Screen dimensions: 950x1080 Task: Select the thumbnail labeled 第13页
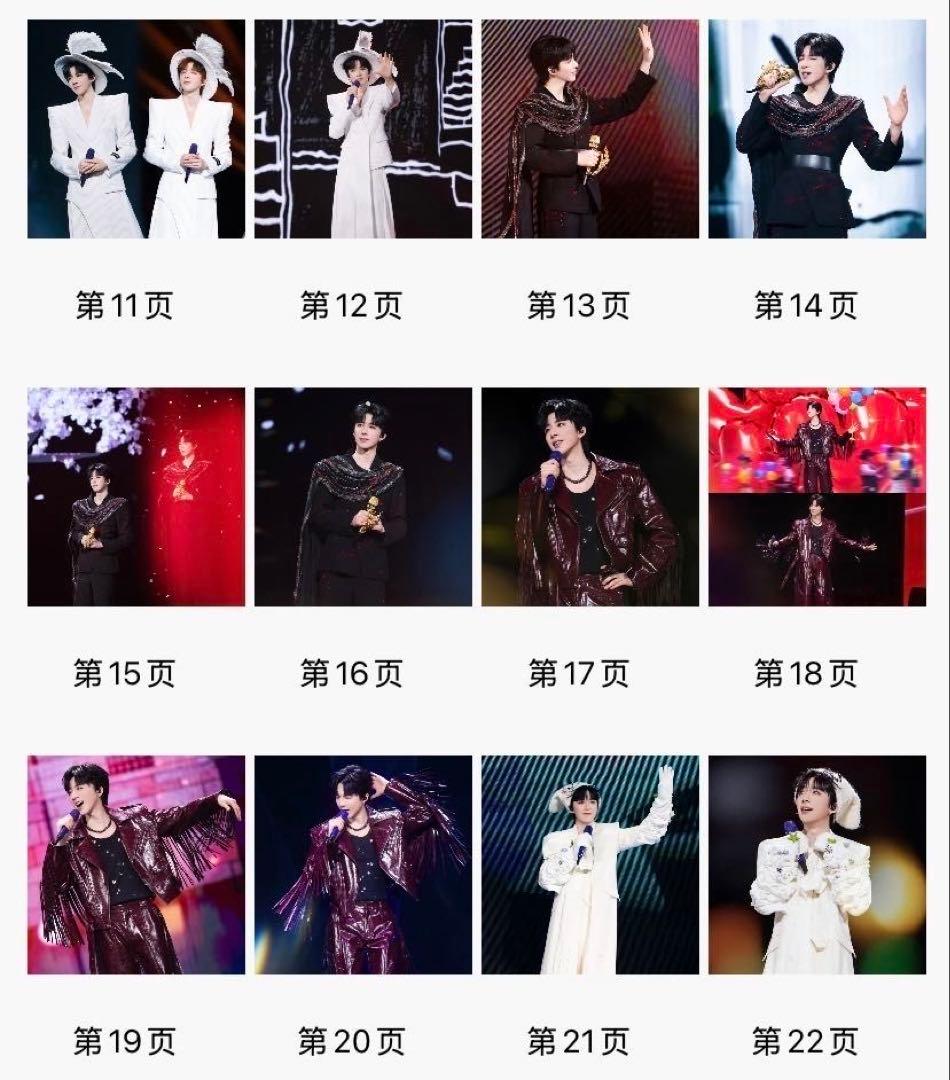pyautogui.click(x=590, y=129)
